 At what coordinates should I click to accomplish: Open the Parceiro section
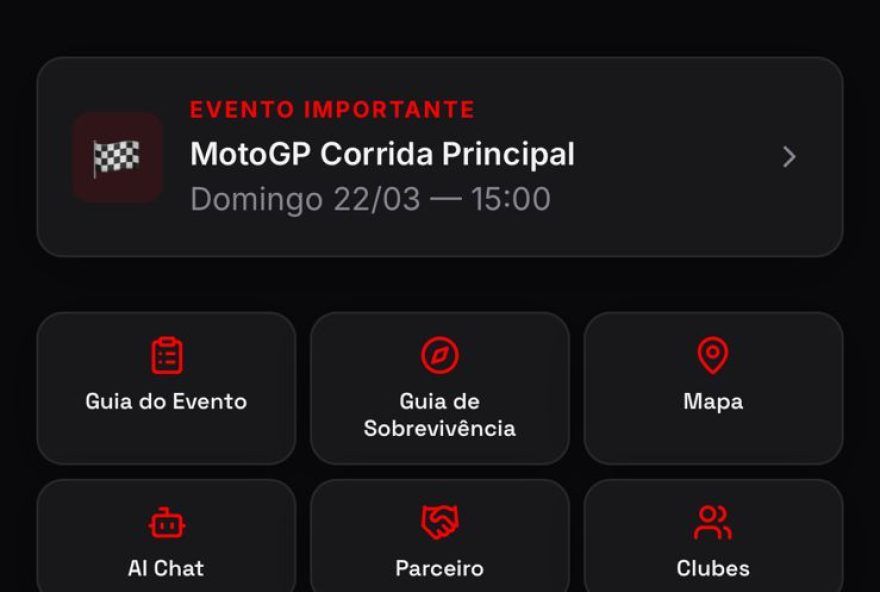pos(440,540)
